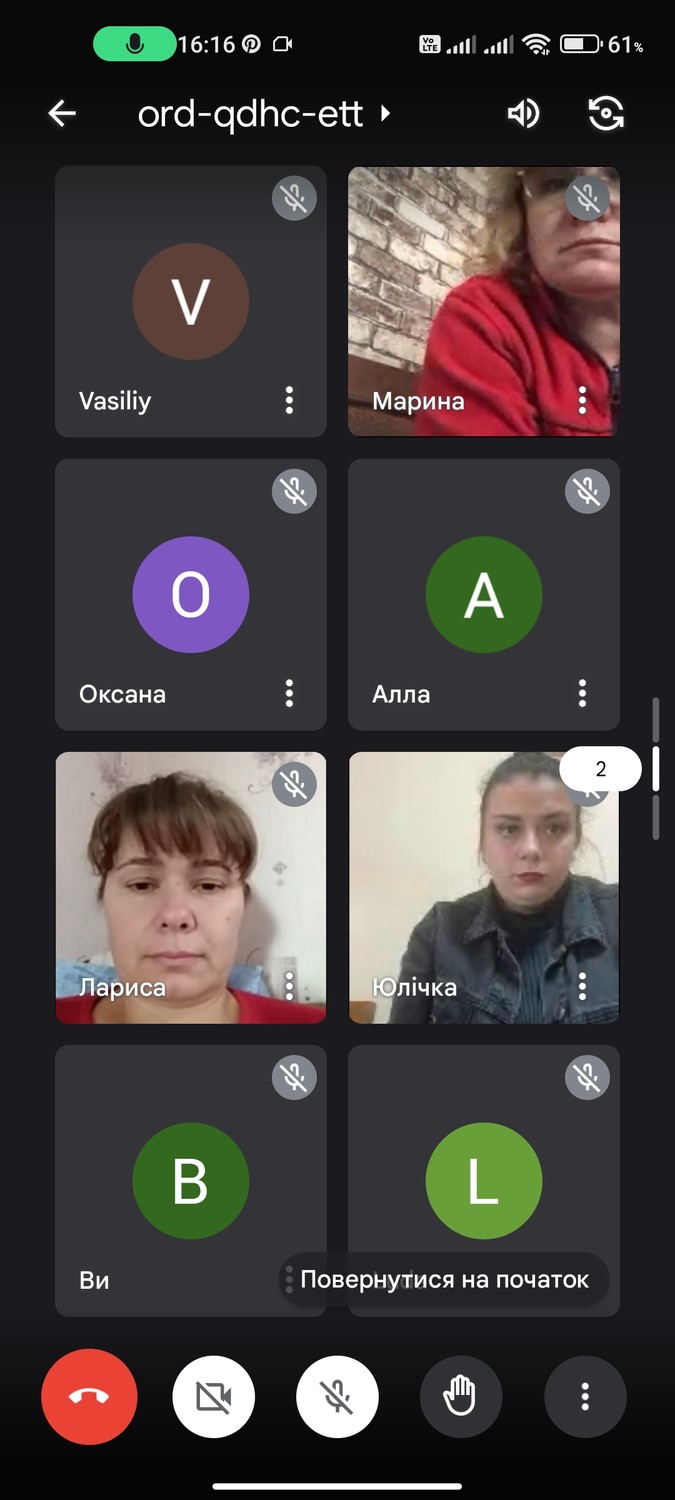This screenshot has height=1500, width=675.
Task: Turn the camera on
Action: (214, 1397)
